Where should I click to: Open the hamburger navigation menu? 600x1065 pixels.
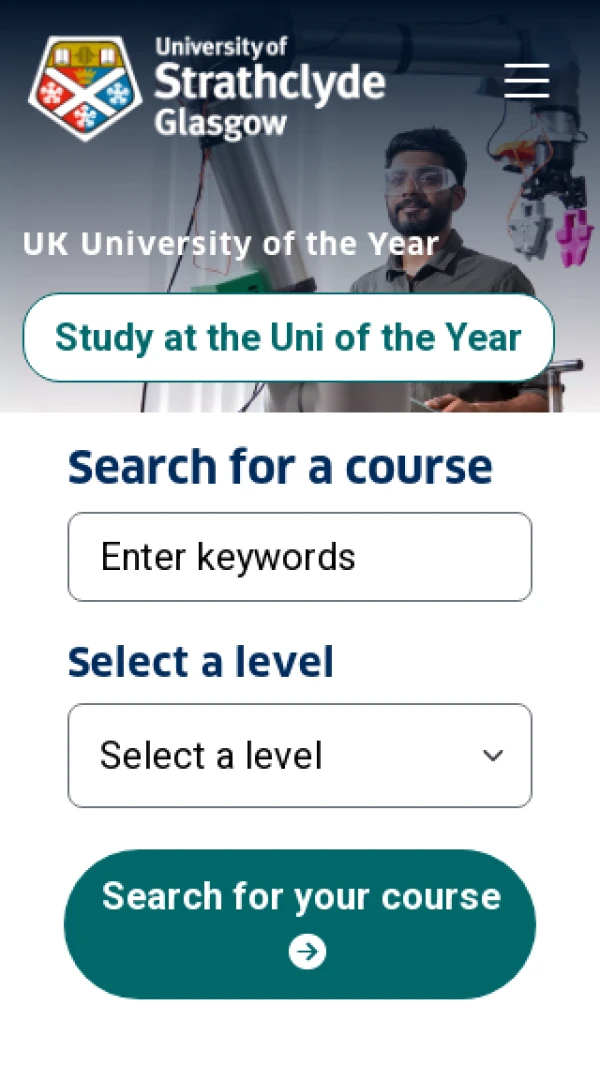point(527,80)
